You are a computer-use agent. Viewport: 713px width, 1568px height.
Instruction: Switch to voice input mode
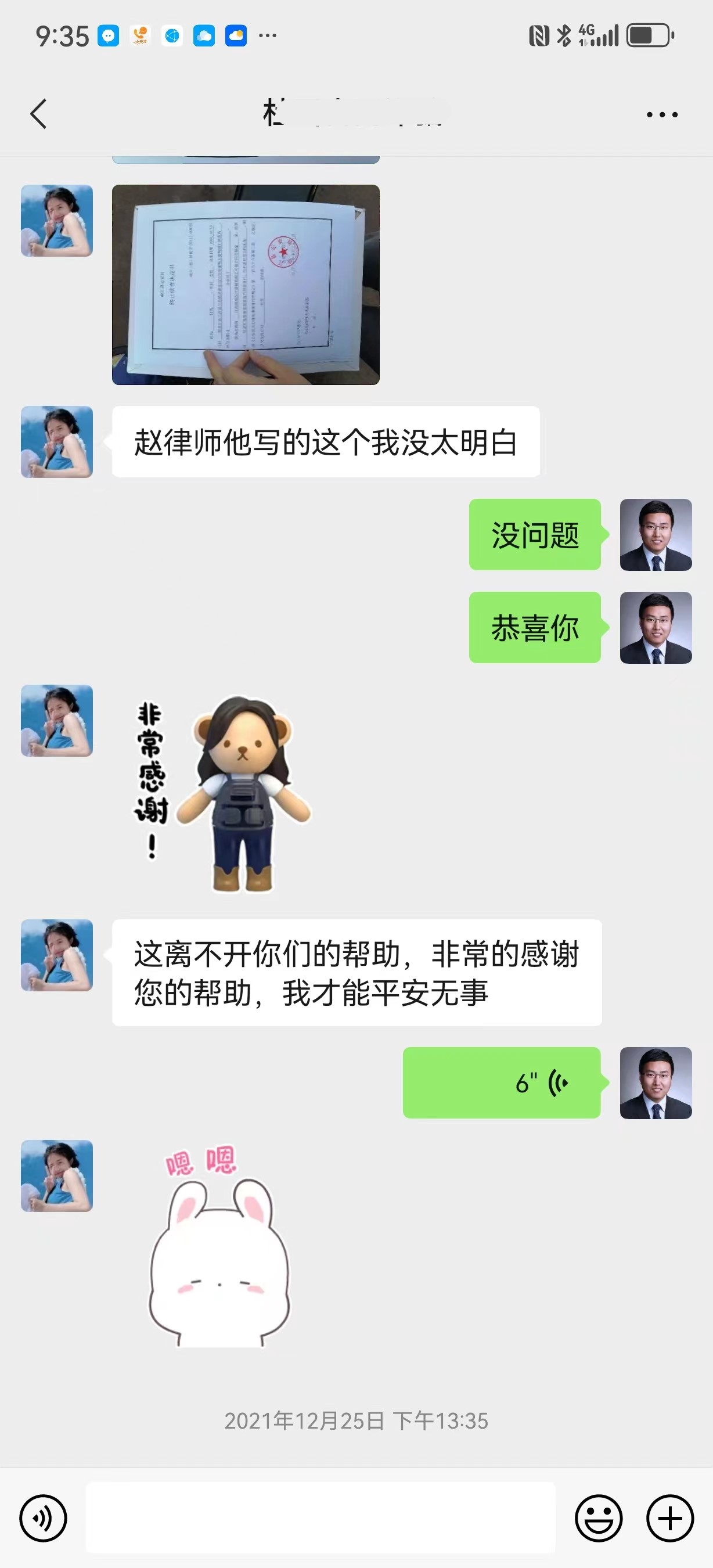(43, 1518)
